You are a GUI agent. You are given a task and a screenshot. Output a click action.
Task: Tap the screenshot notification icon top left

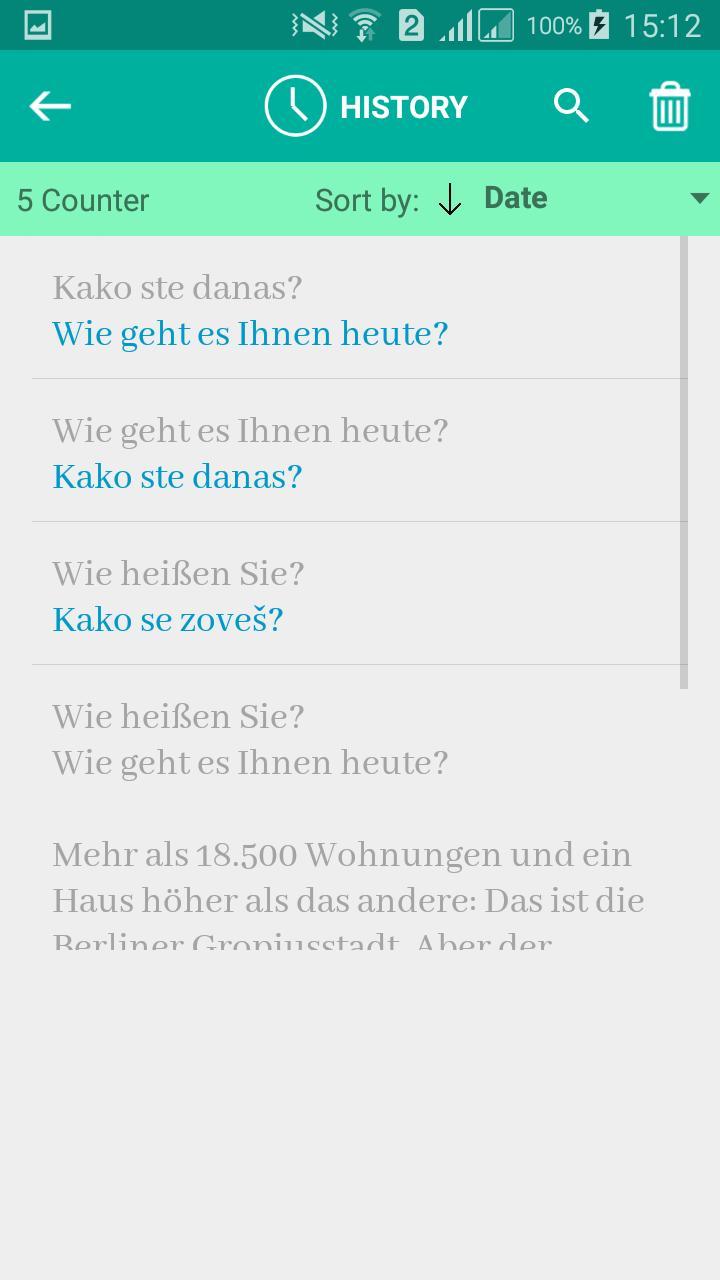tap(36, 24)
